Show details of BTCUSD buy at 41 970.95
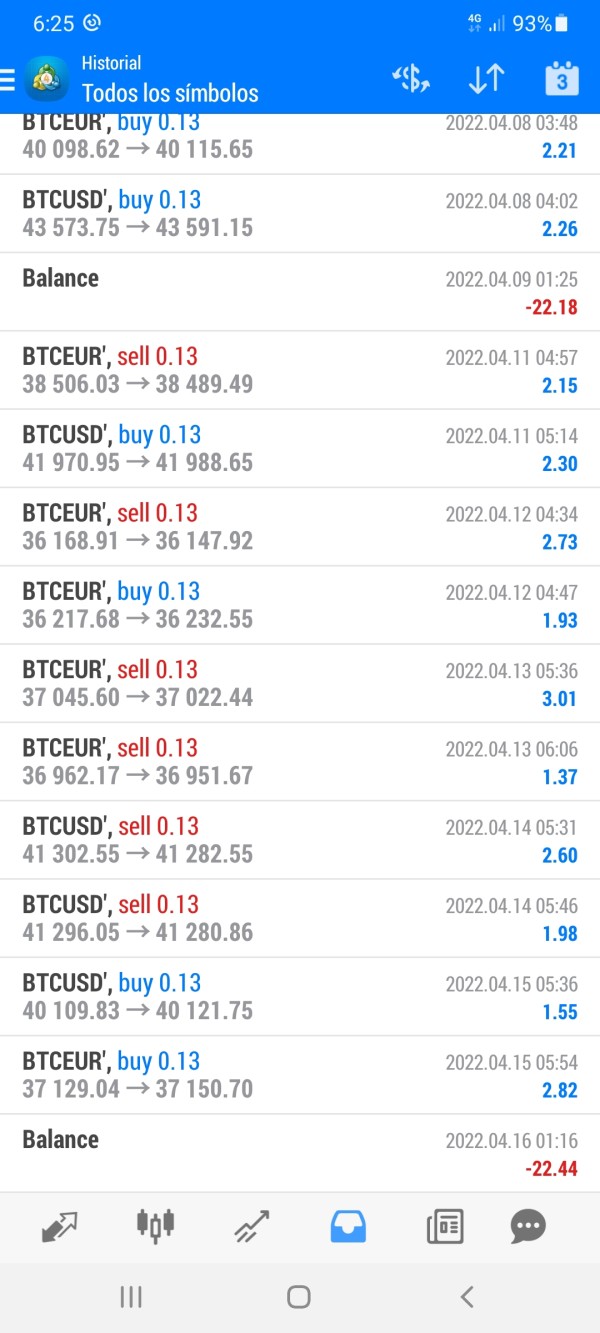Viewport: 600px width, 1333px height. tap(300, 449)
